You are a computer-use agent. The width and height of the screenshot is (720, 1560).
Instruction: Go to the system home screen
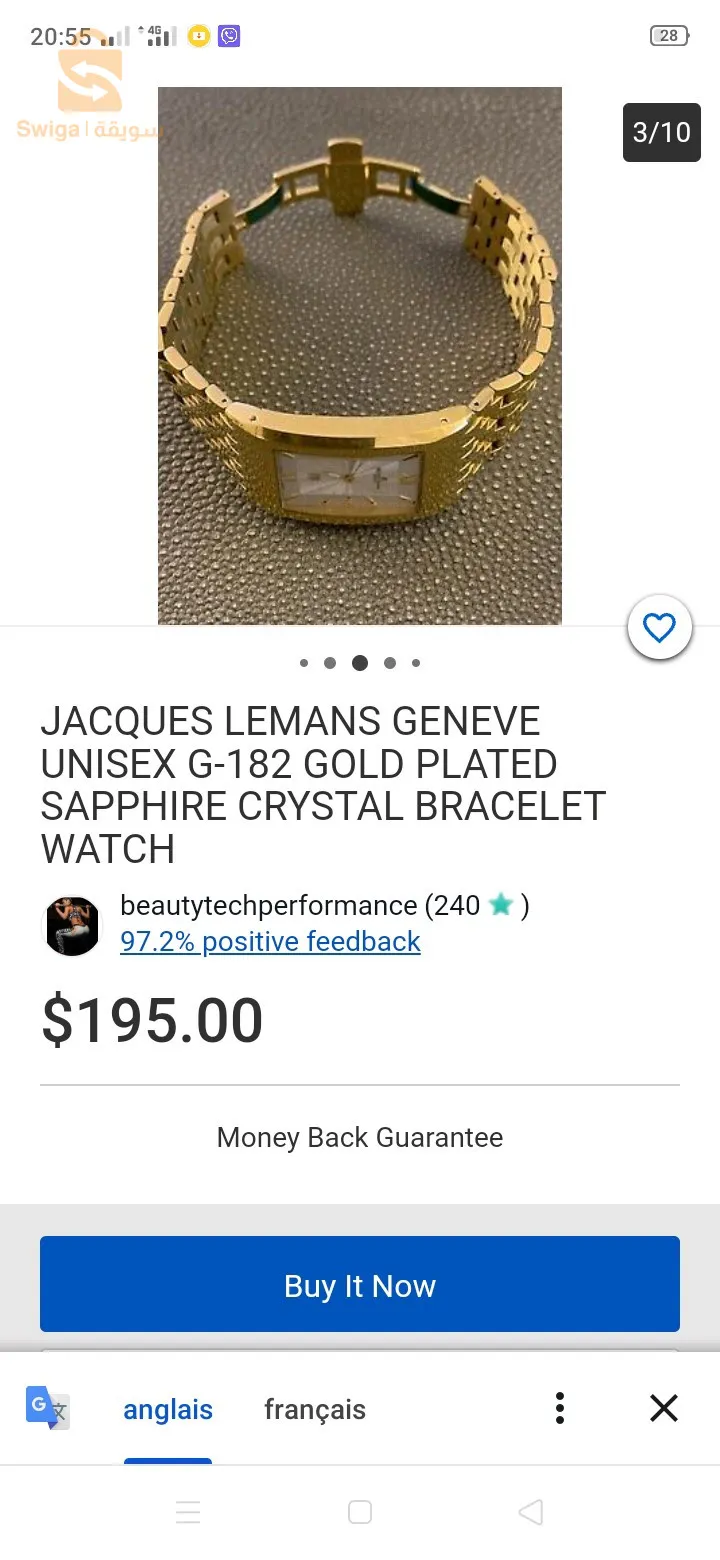(x=360, y=1512)
